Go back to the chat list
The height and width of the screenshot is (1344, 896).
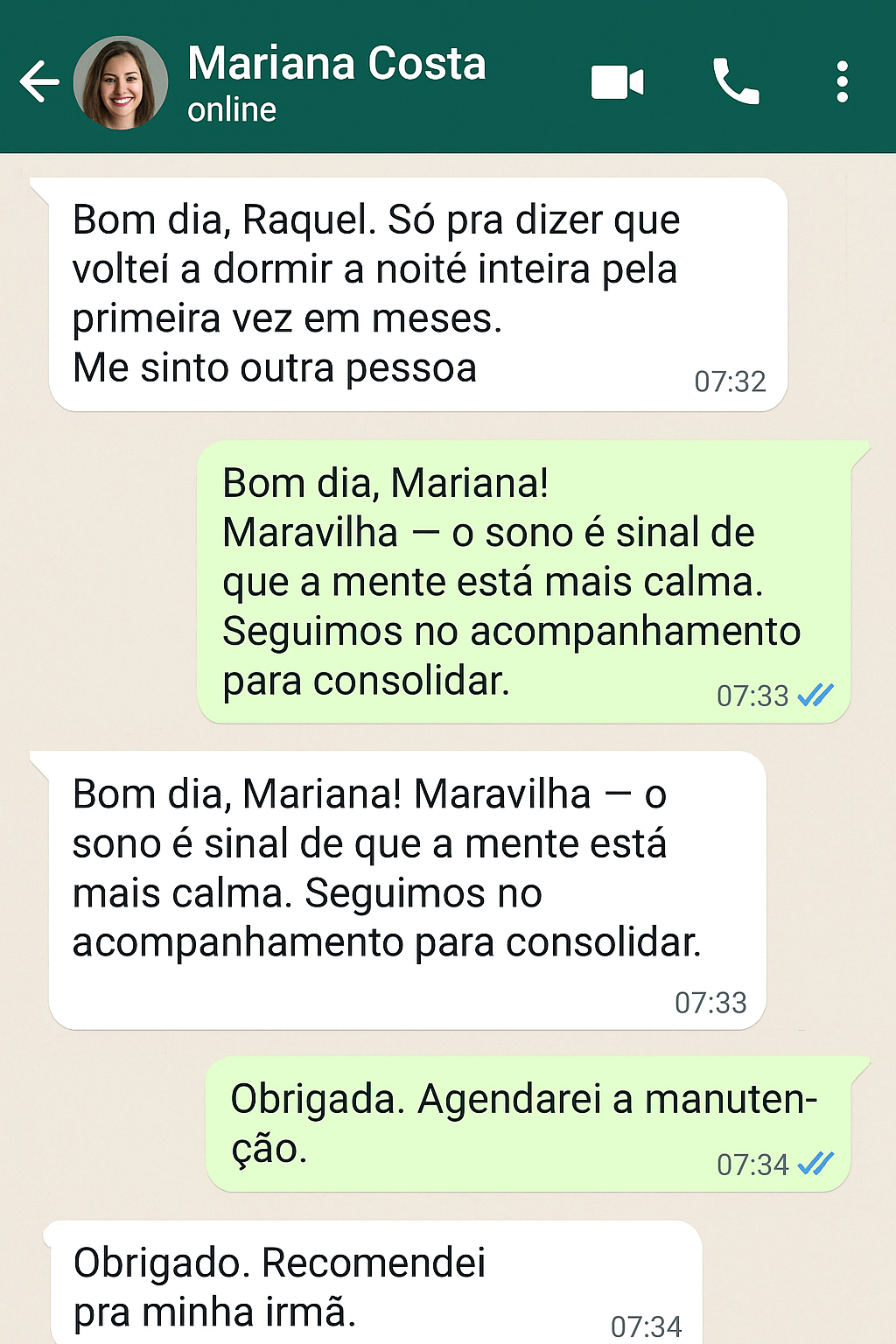point(39,82)
